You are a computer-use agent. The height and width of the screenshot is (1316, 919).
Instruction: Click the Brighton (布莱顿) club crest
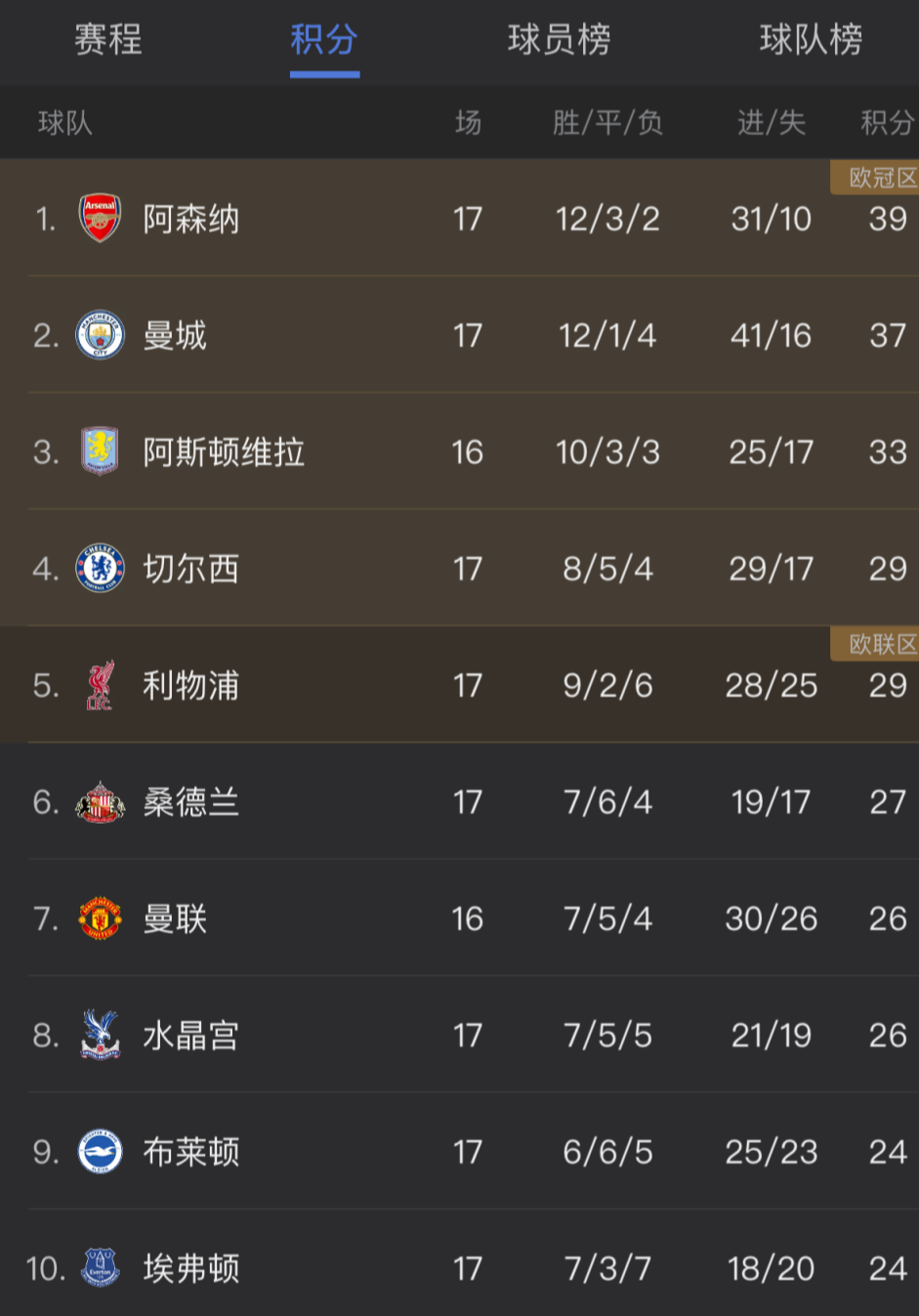pos(101,1152)
